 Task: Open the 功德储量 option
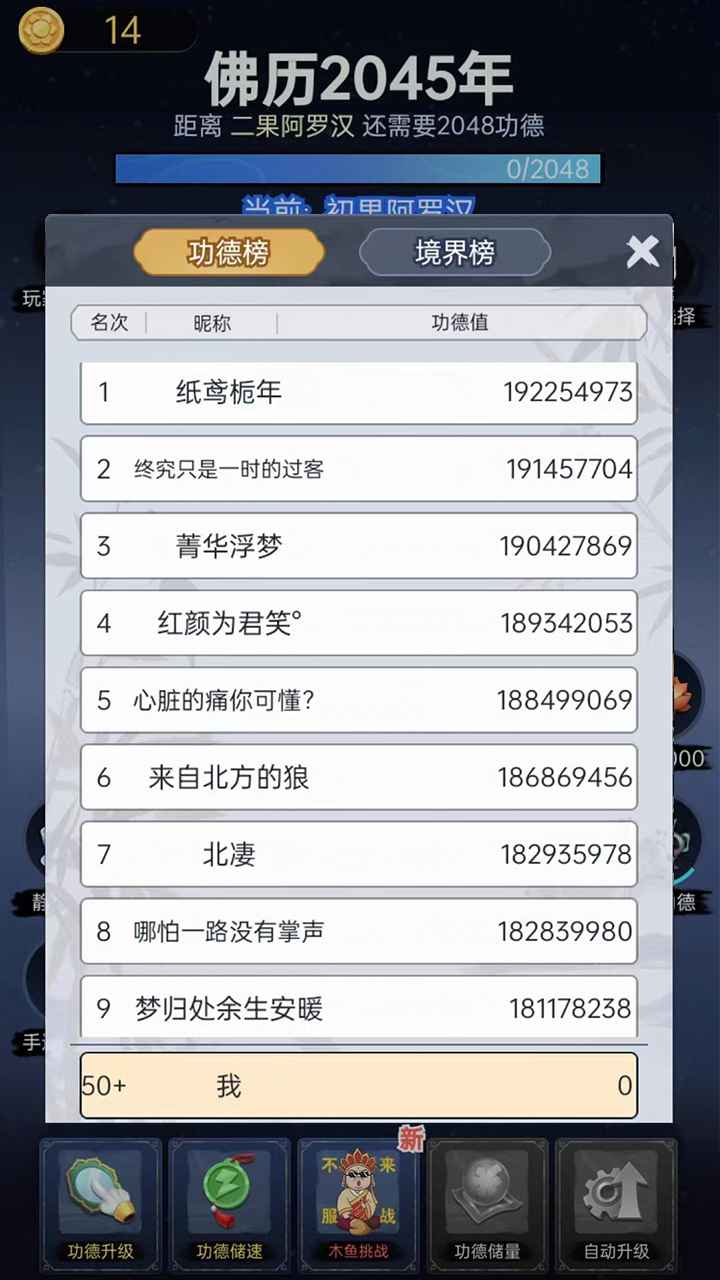487,1205
